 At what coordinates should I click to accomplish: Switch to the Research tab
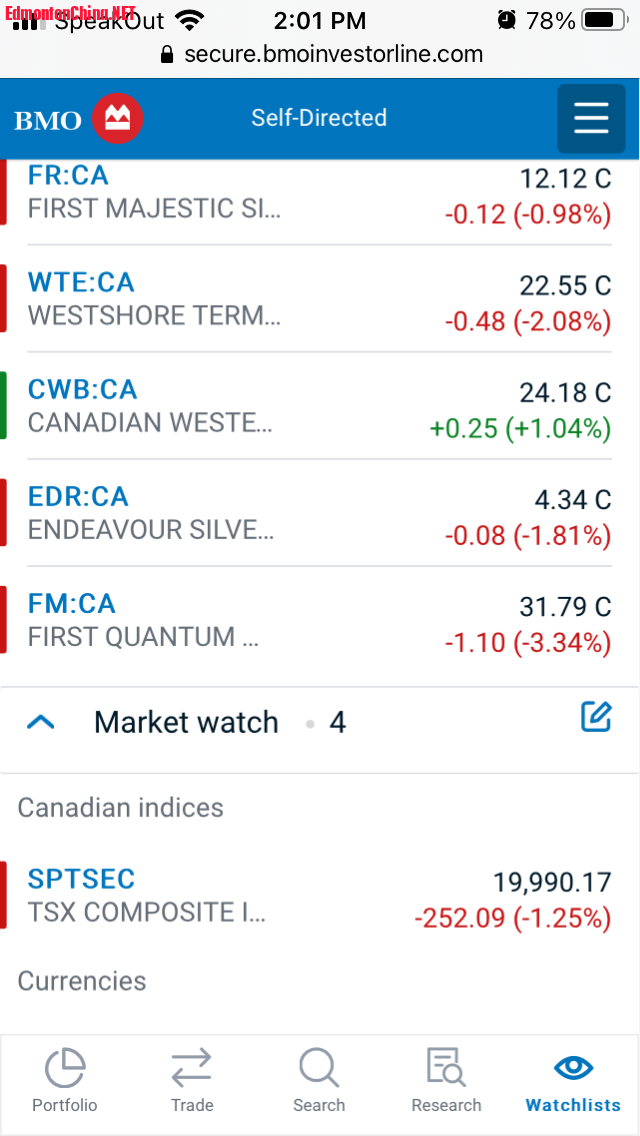(446, 1082)
